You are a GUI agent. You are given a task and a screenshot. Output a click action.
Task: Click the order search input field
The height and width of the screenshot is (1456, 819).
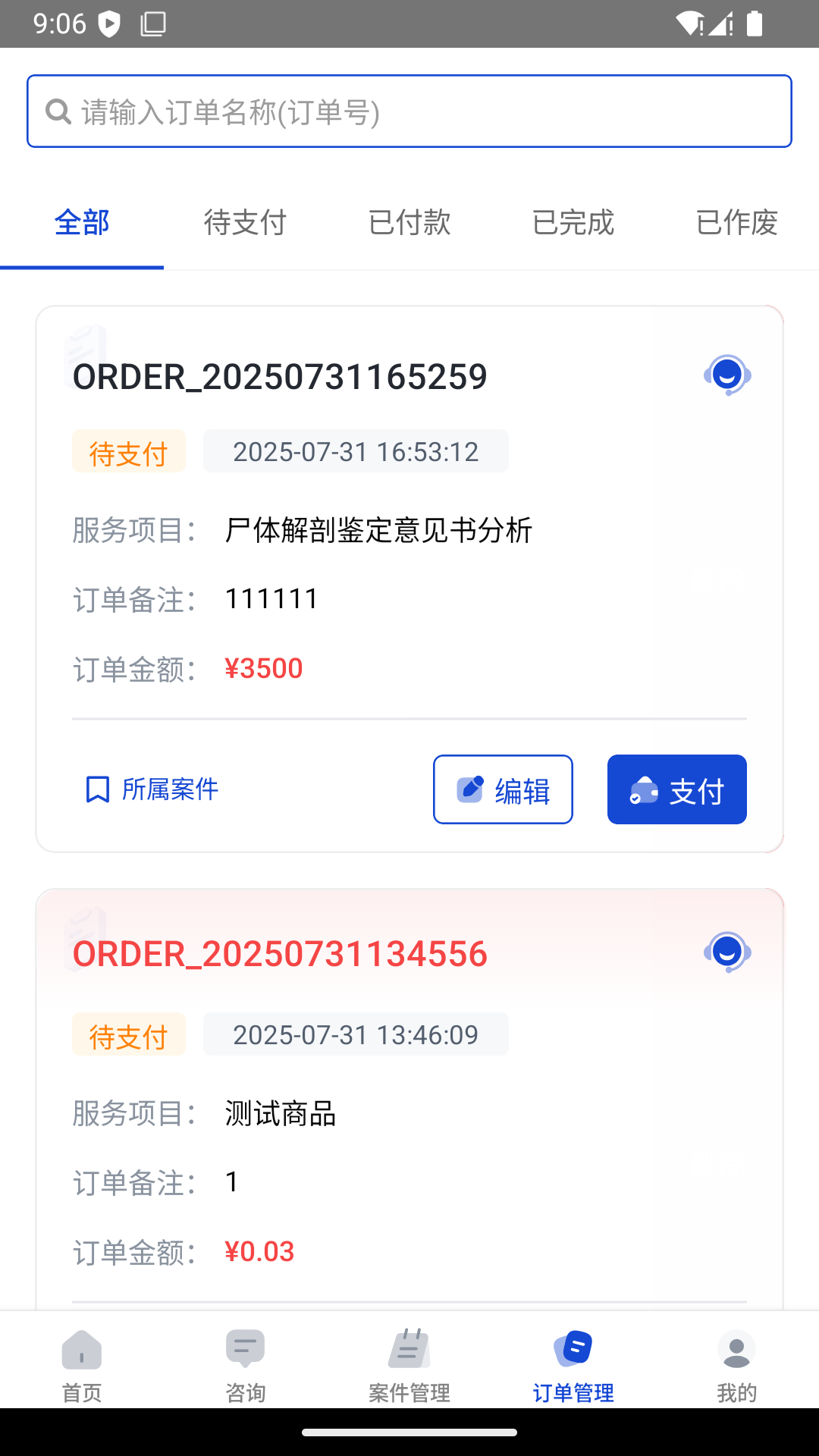point(409,111)
